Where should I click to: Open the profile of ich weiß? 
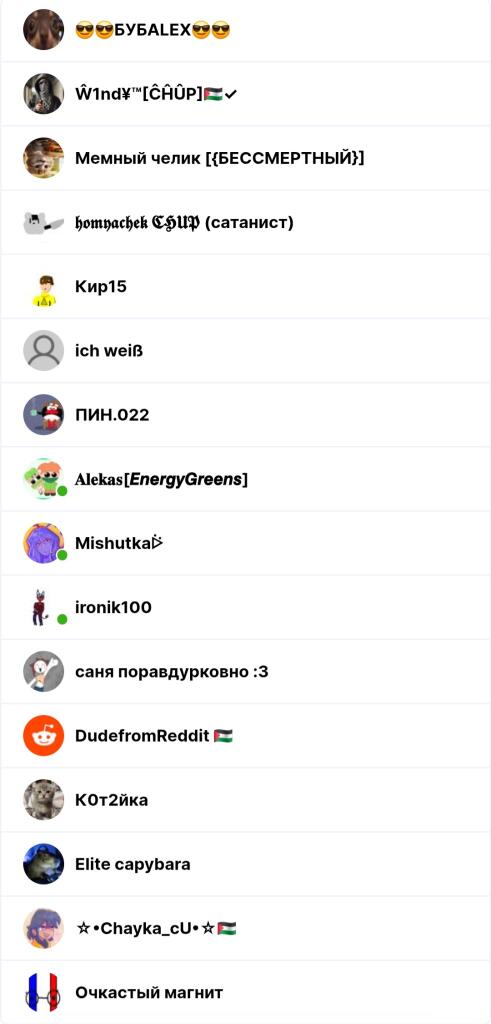click(x=246, y=351)
